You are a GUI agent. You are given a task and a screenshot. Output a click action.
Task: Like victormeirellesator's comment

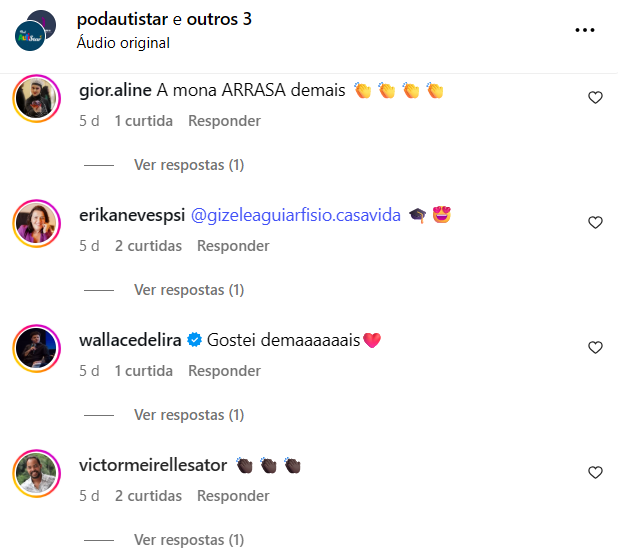tap(595, 472)
